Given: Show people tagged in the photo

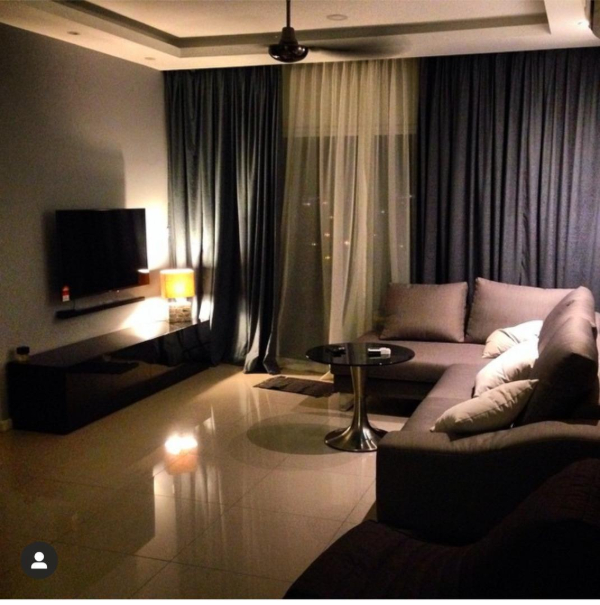Looking at the screenshot, I should pos(39,560).
